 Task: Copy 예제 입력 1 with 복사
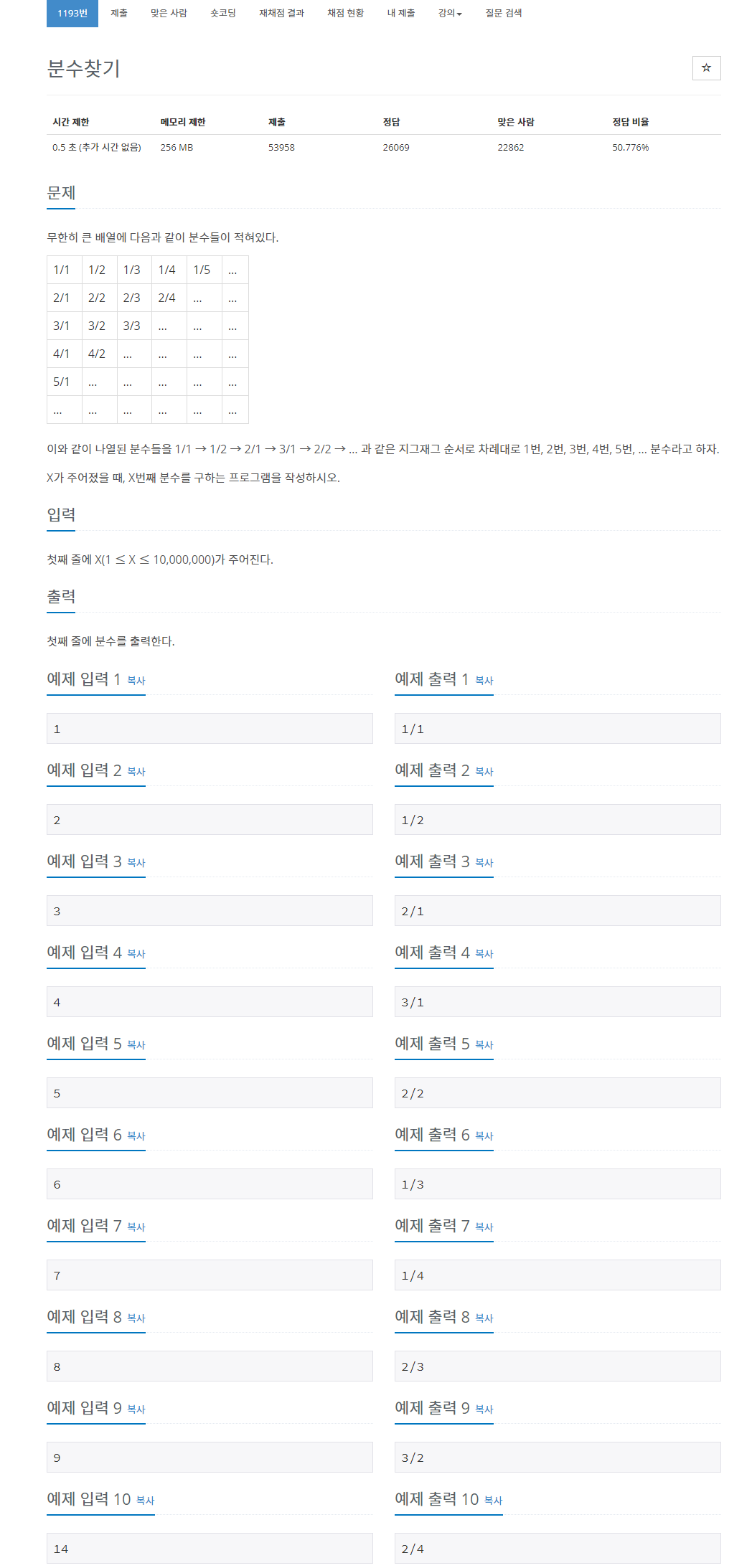point(136,681)
